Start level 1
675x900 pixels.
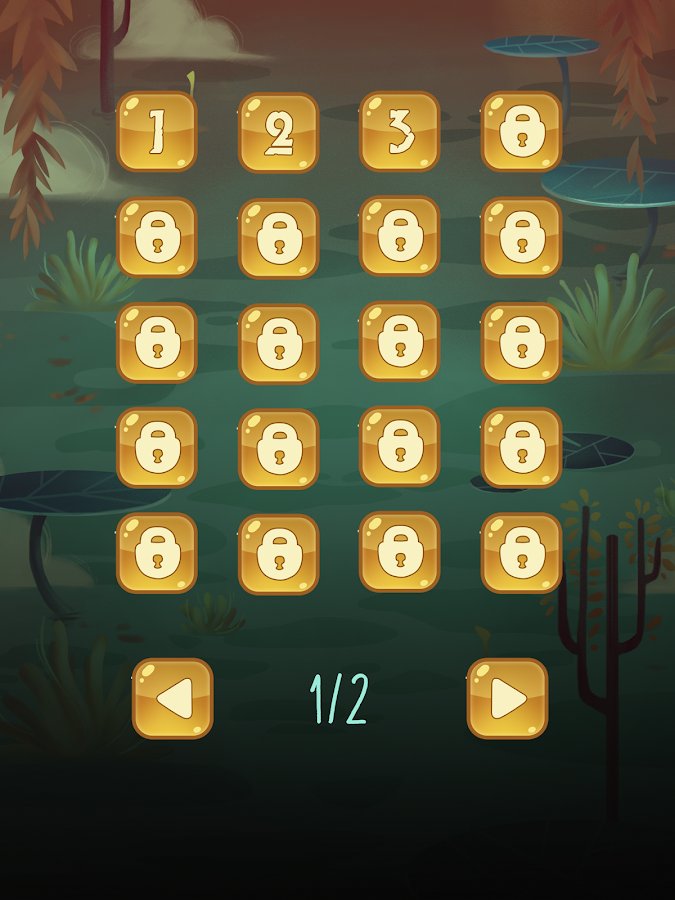pyautogui.click(x=156, y=132)
